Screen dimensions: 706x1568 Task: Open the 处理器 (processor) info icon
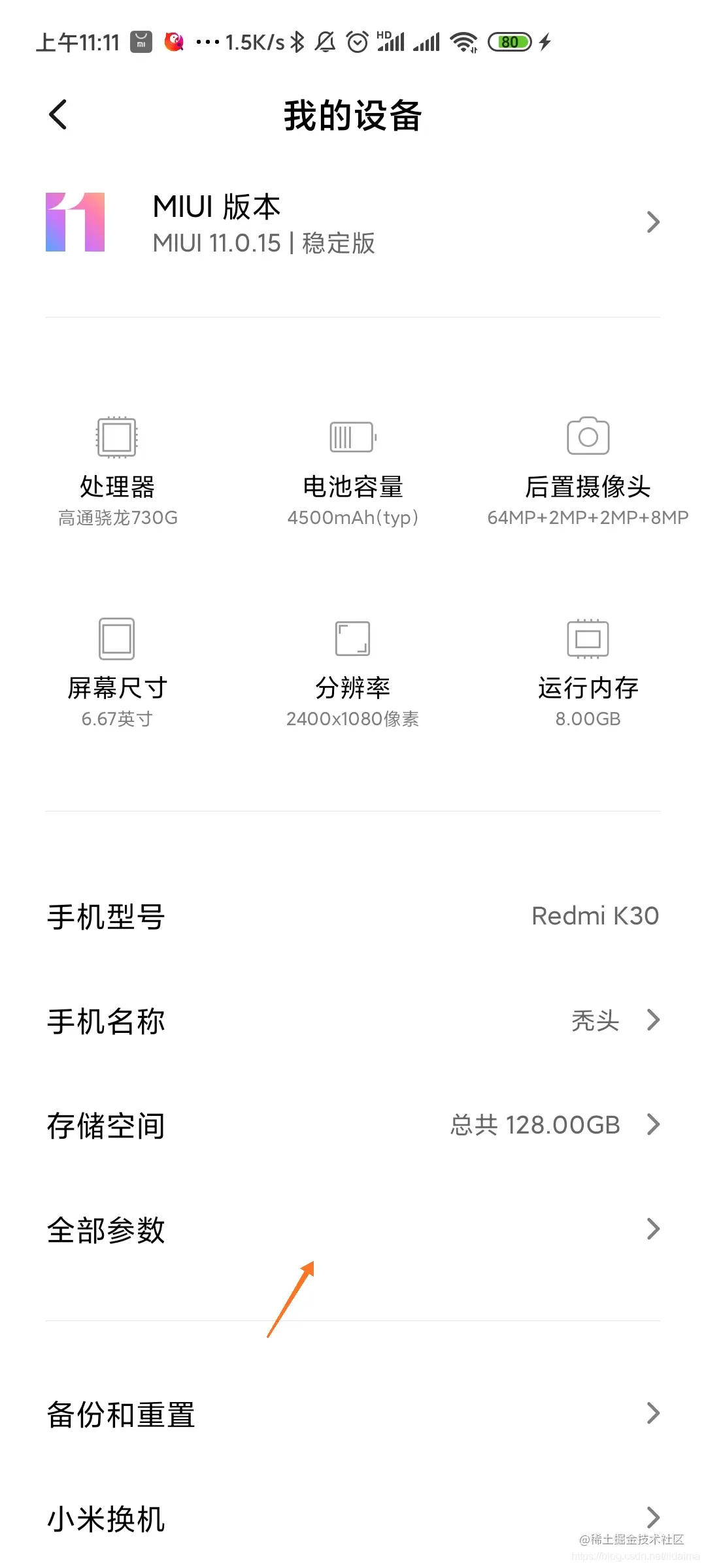coord(116,436)
